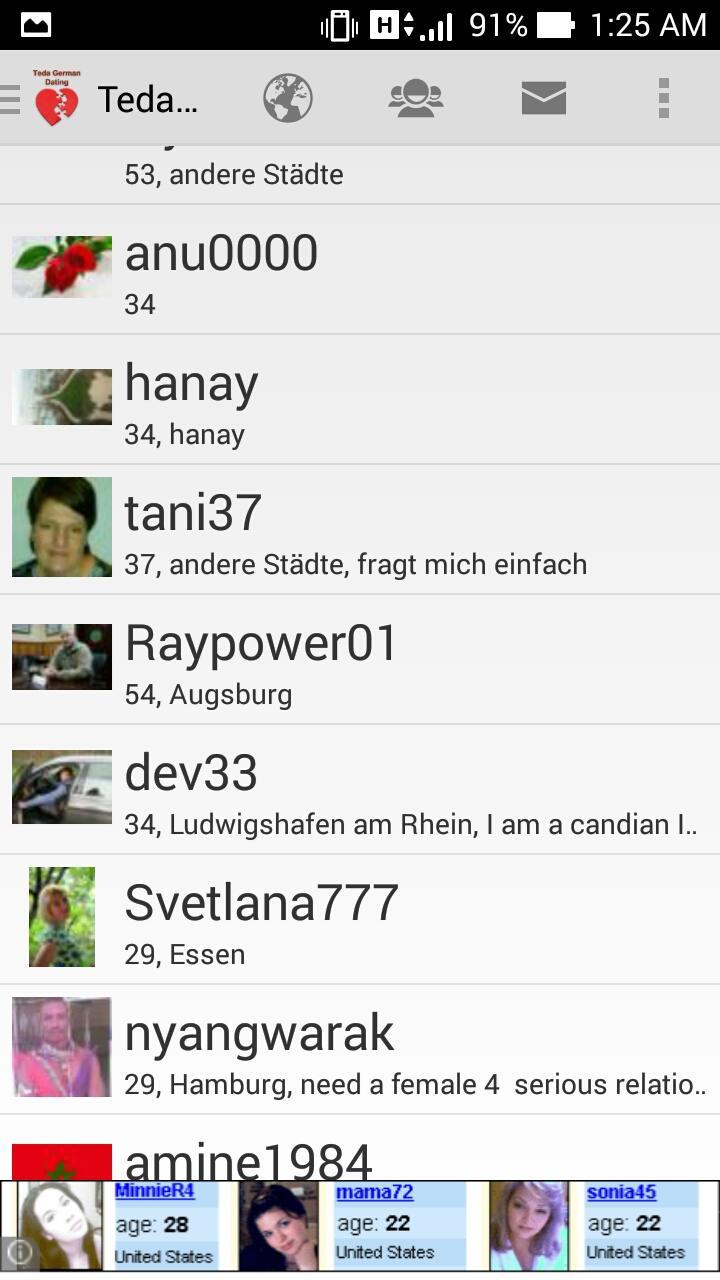
Task: View hanay's profile
Action: 360,400
